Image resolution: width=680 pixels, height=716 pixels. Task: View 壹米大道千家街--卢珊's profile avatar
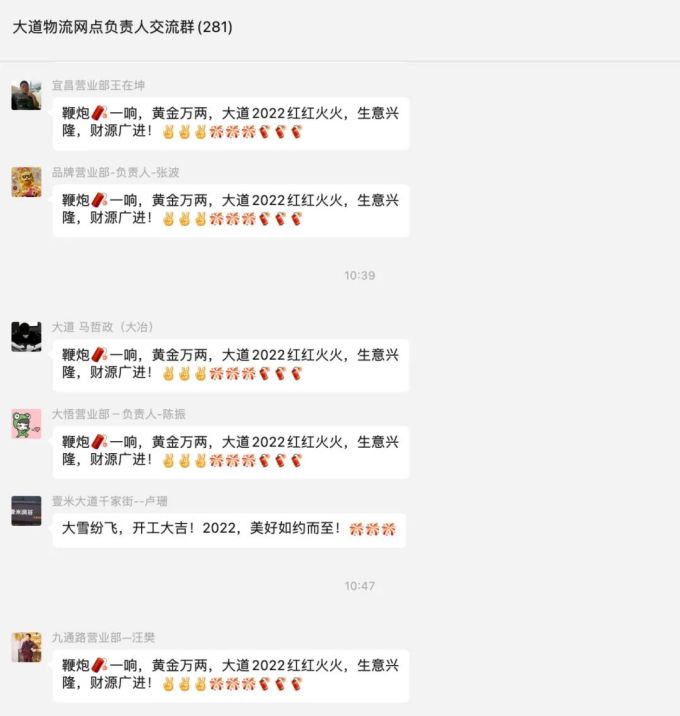coord(26,511)
